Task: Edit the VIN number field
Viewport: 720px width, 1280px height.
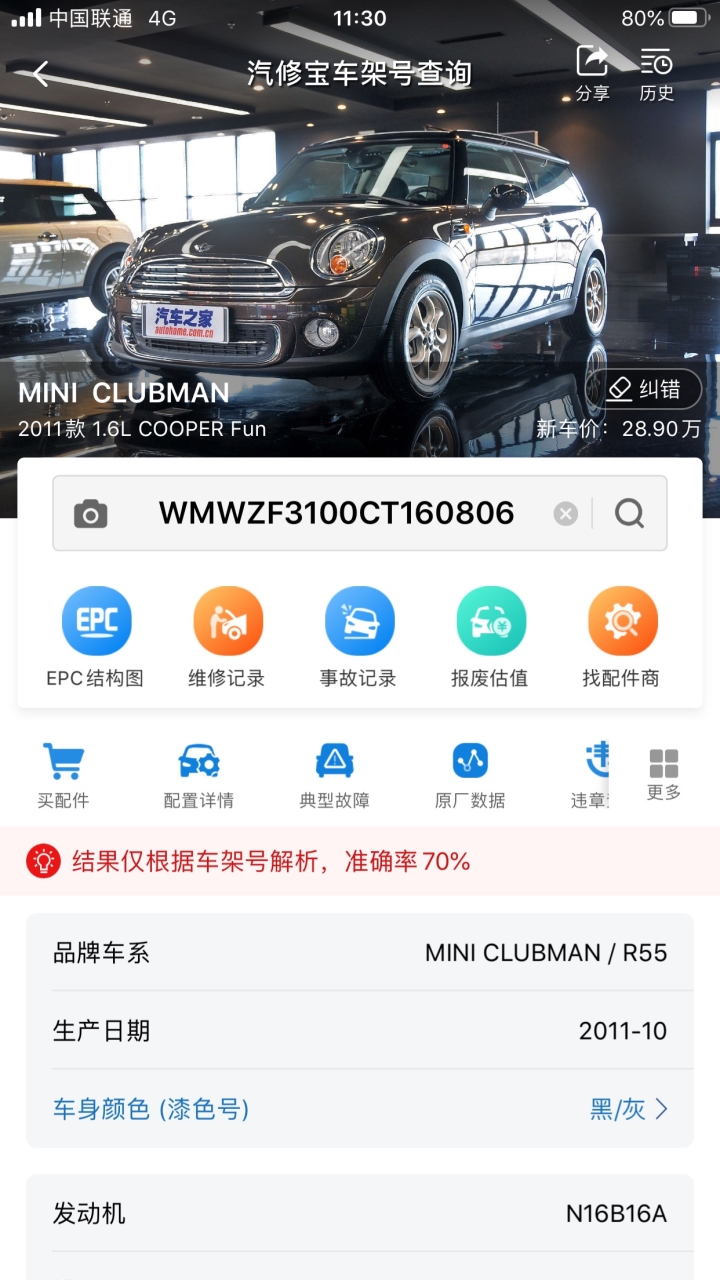Action: [x=336, y=513]
